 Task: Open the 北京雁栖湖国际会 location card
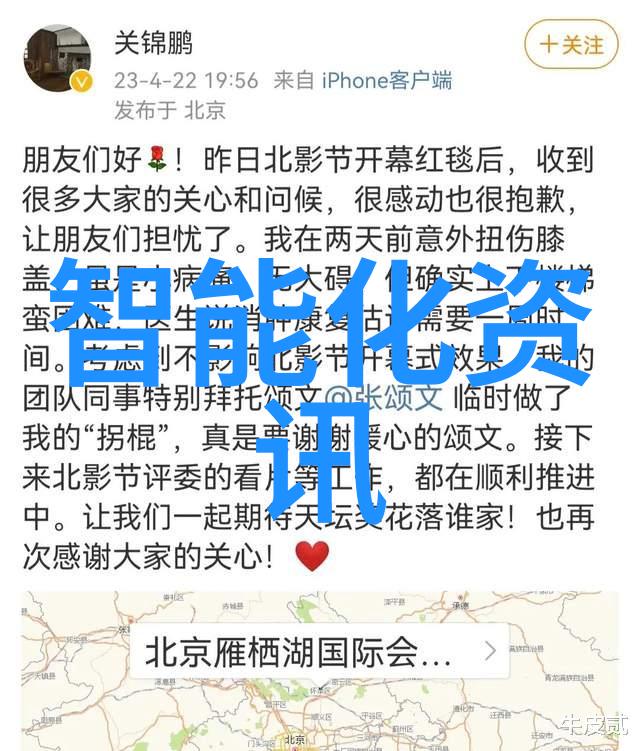click(320, 652)
